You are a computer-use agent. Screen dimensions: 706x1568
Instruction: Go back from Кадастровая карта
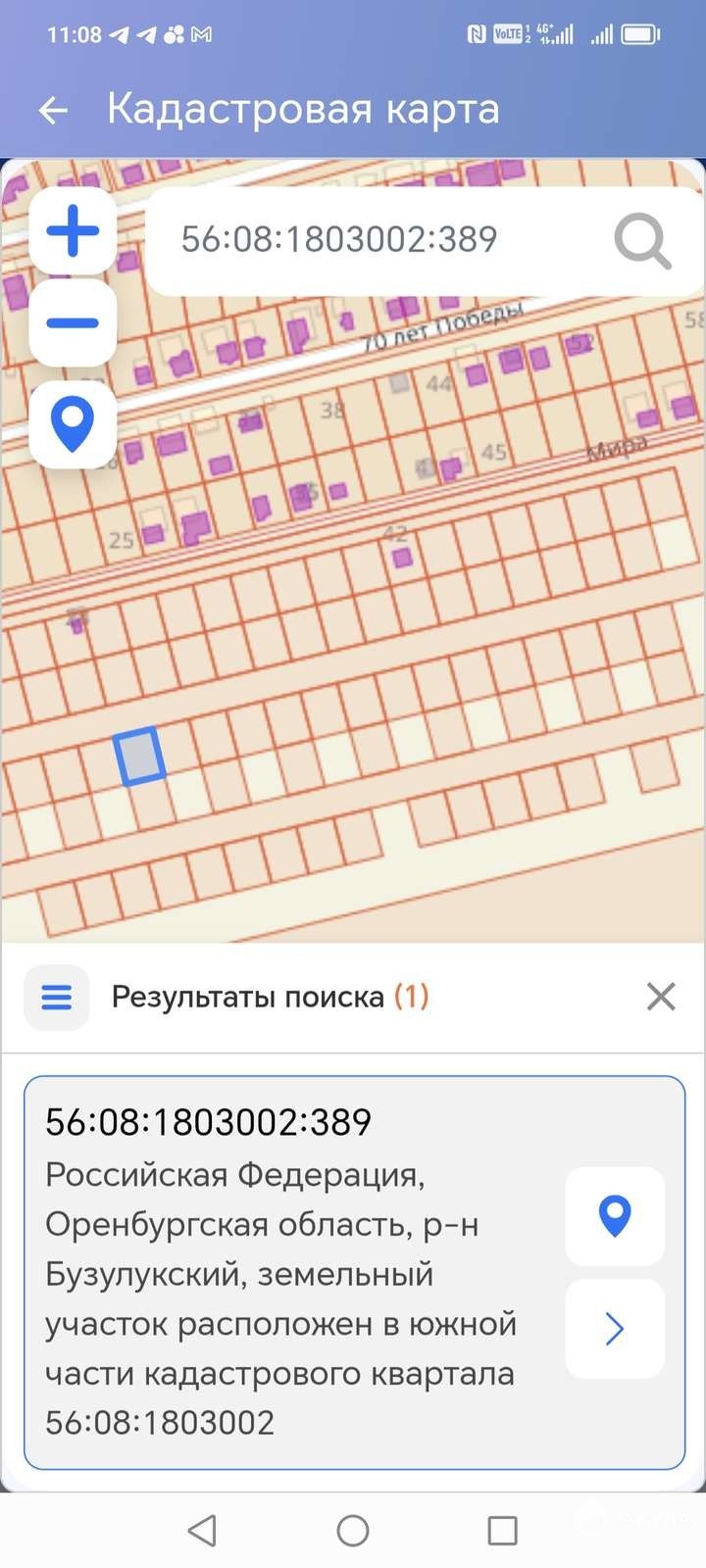tap(53, 110)
